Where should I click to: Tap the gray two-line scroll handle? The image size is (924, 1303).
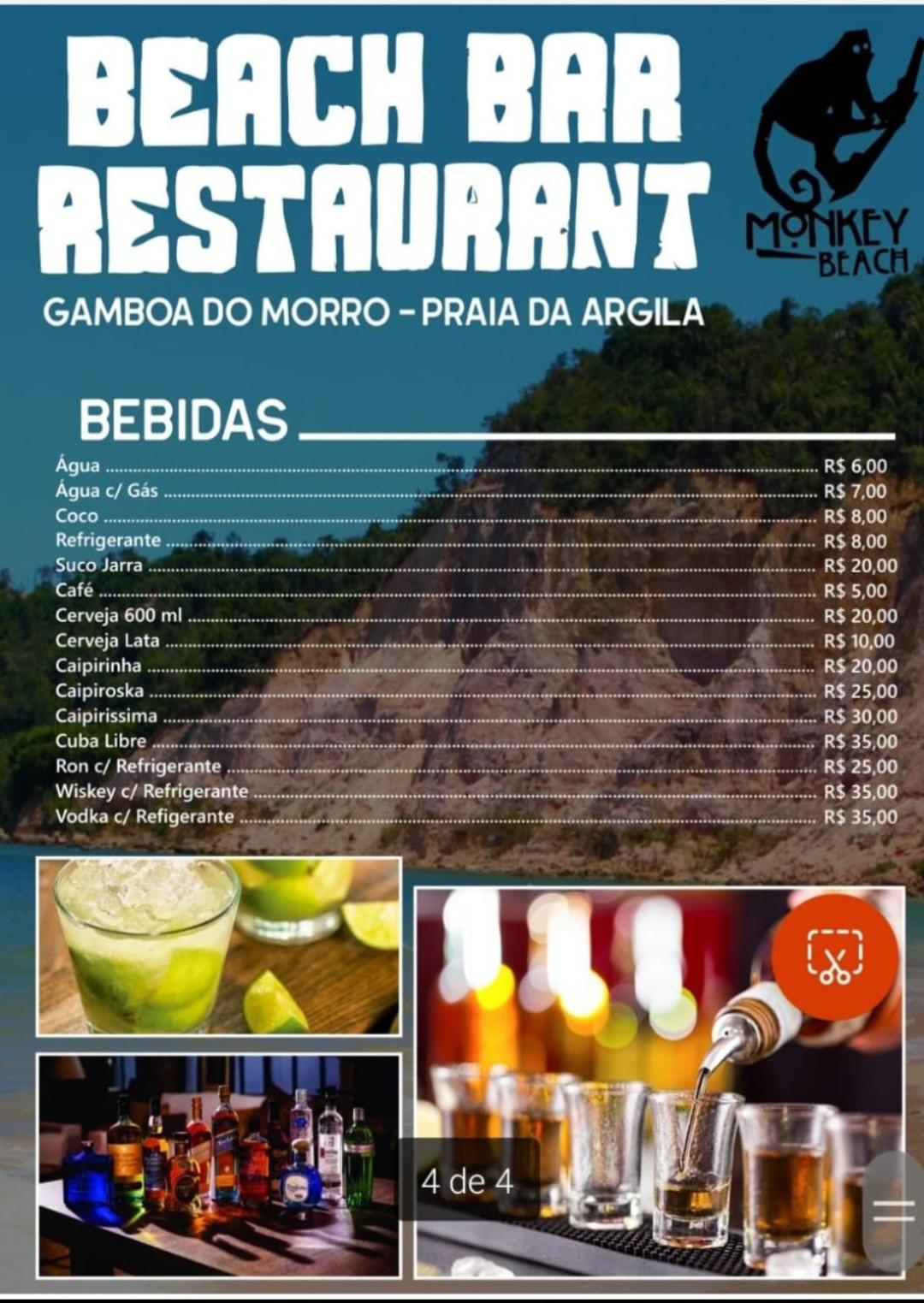pos(894,1211)
